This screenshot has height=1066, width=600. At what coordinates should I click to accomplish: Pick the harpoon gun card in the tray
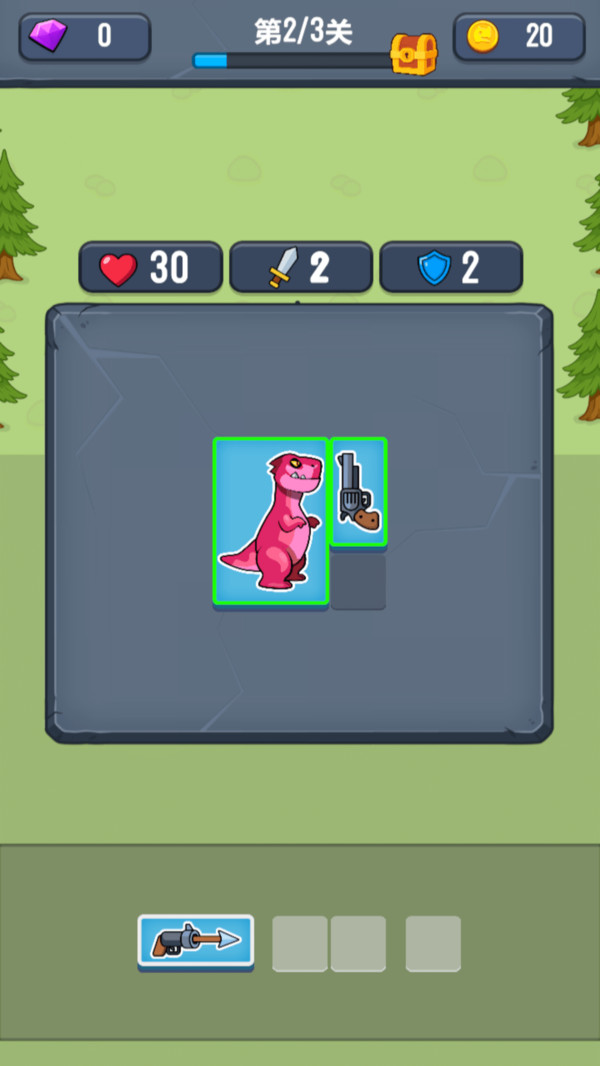pyautogui.click(x=196, y=940)
